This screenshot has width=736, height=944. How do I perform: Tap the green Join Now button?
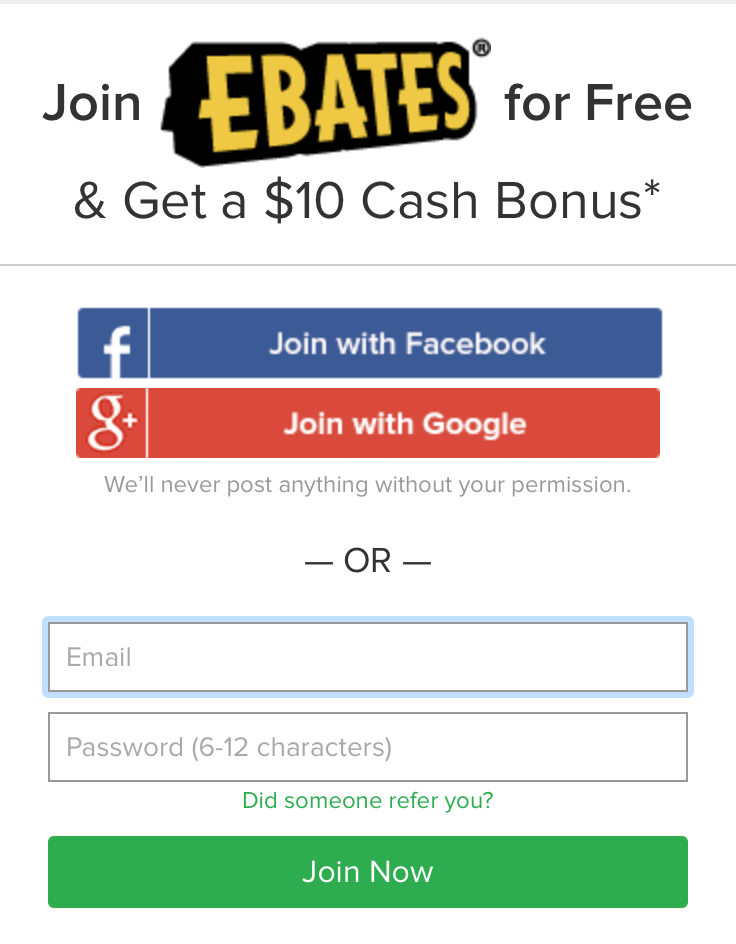coord(368,871)
